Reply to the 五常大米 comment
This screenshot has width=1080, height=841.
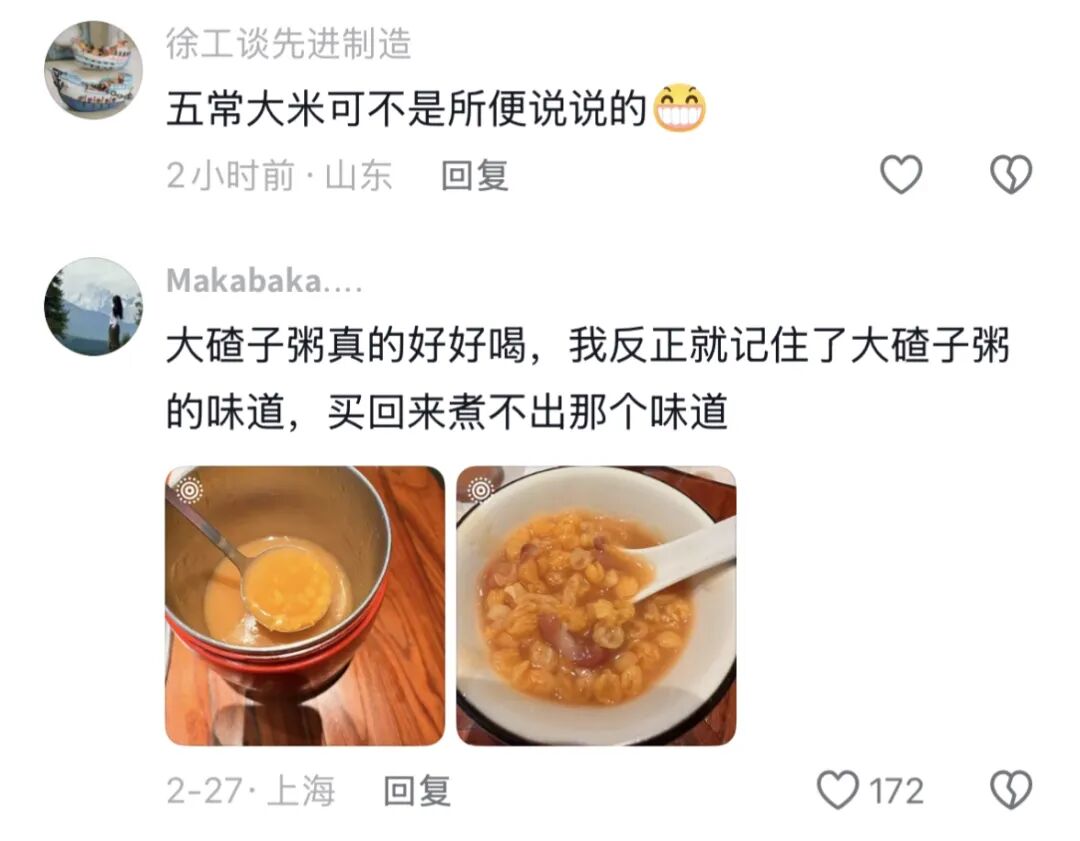click(475, 175)
